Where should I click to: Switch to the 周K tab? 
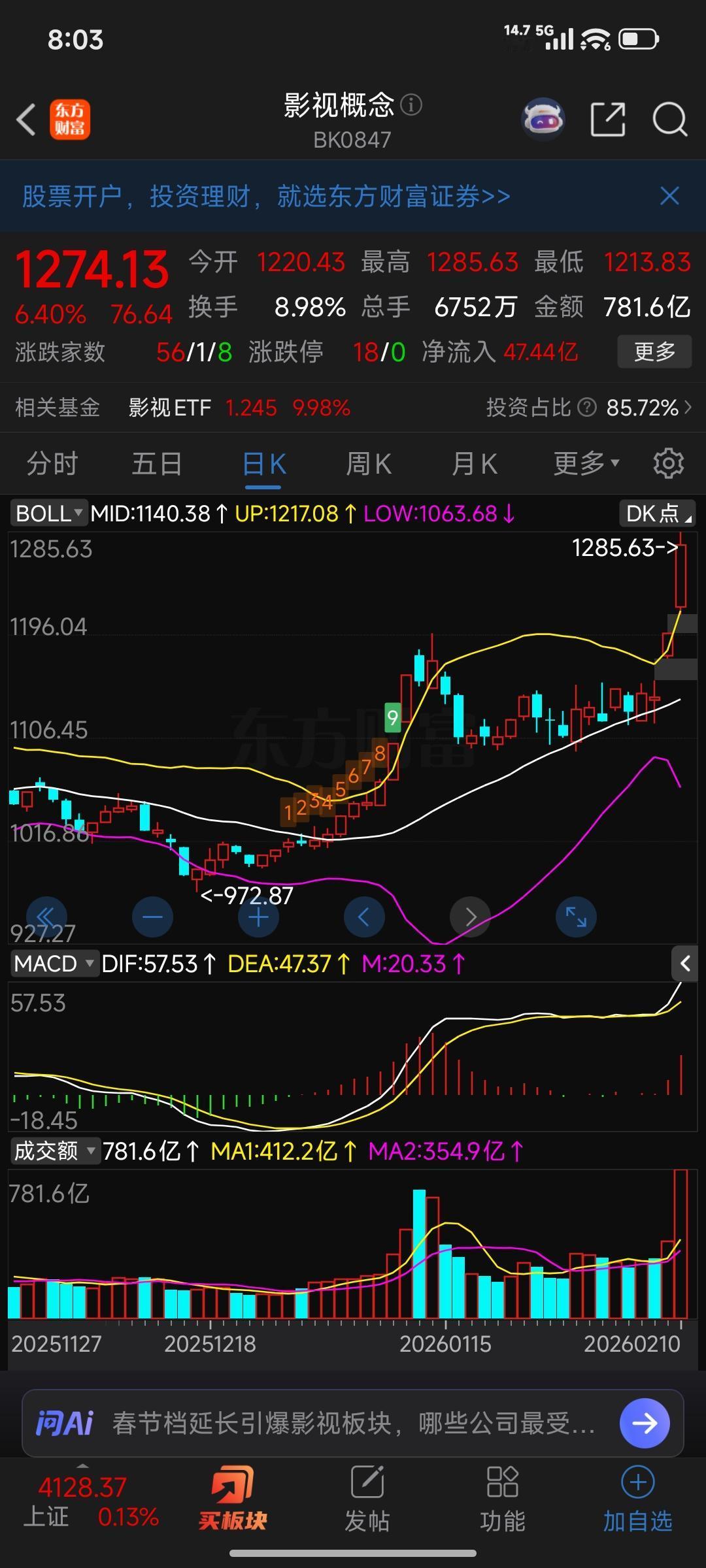point(369,463)
